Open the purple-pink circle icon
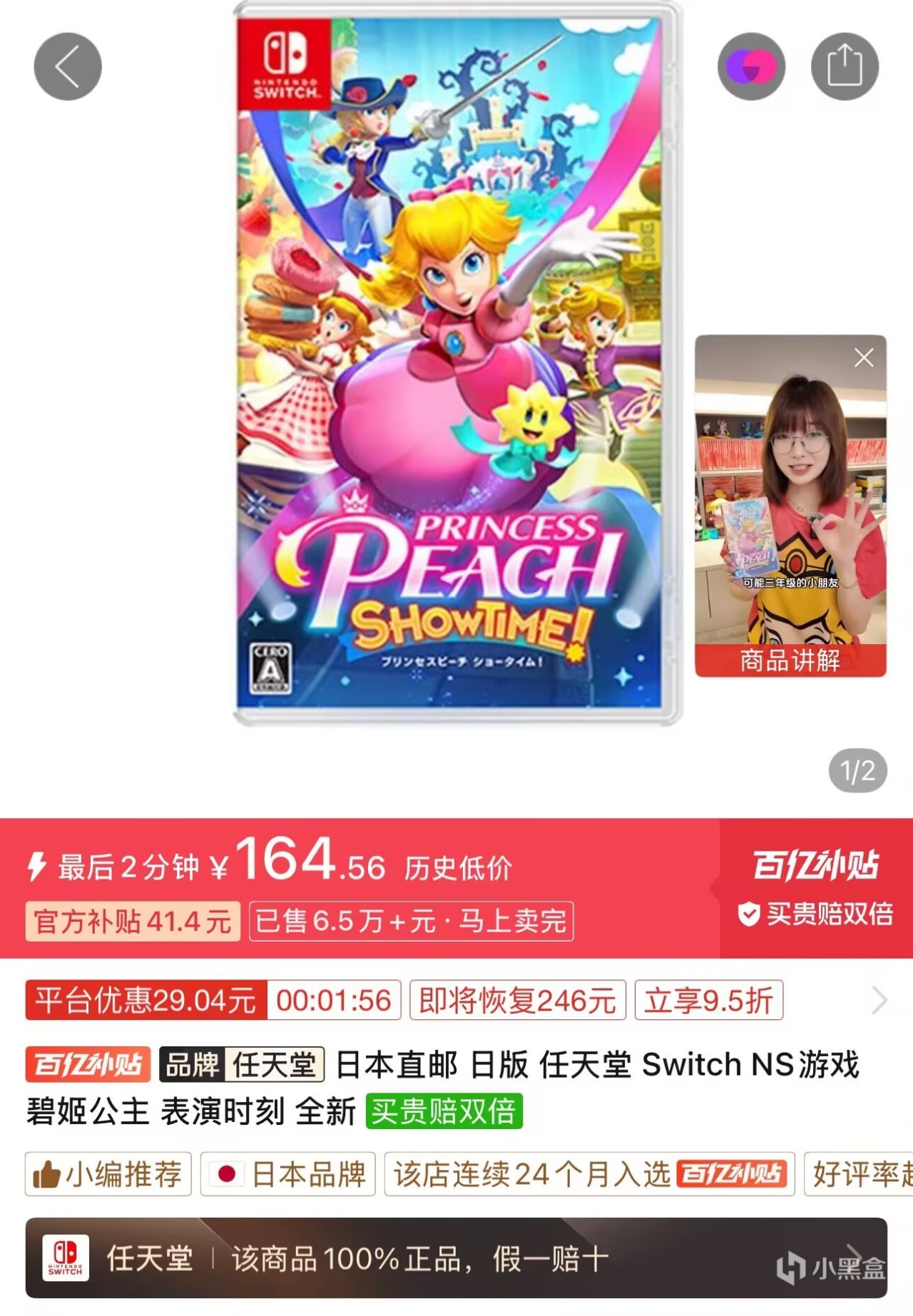 pos(751,66)
